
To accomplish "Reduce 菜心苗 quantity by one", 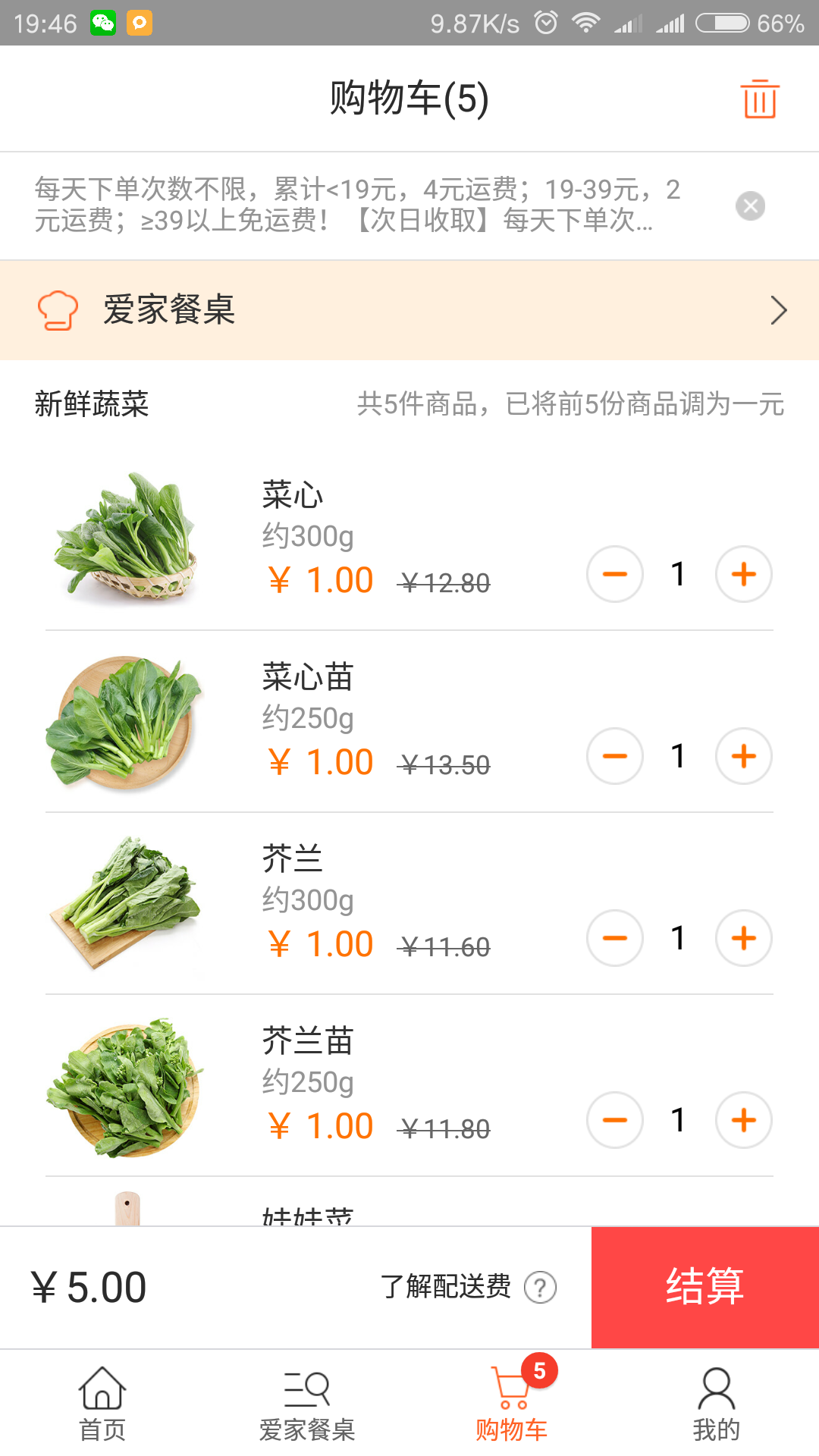I will (x=614, y=756).
